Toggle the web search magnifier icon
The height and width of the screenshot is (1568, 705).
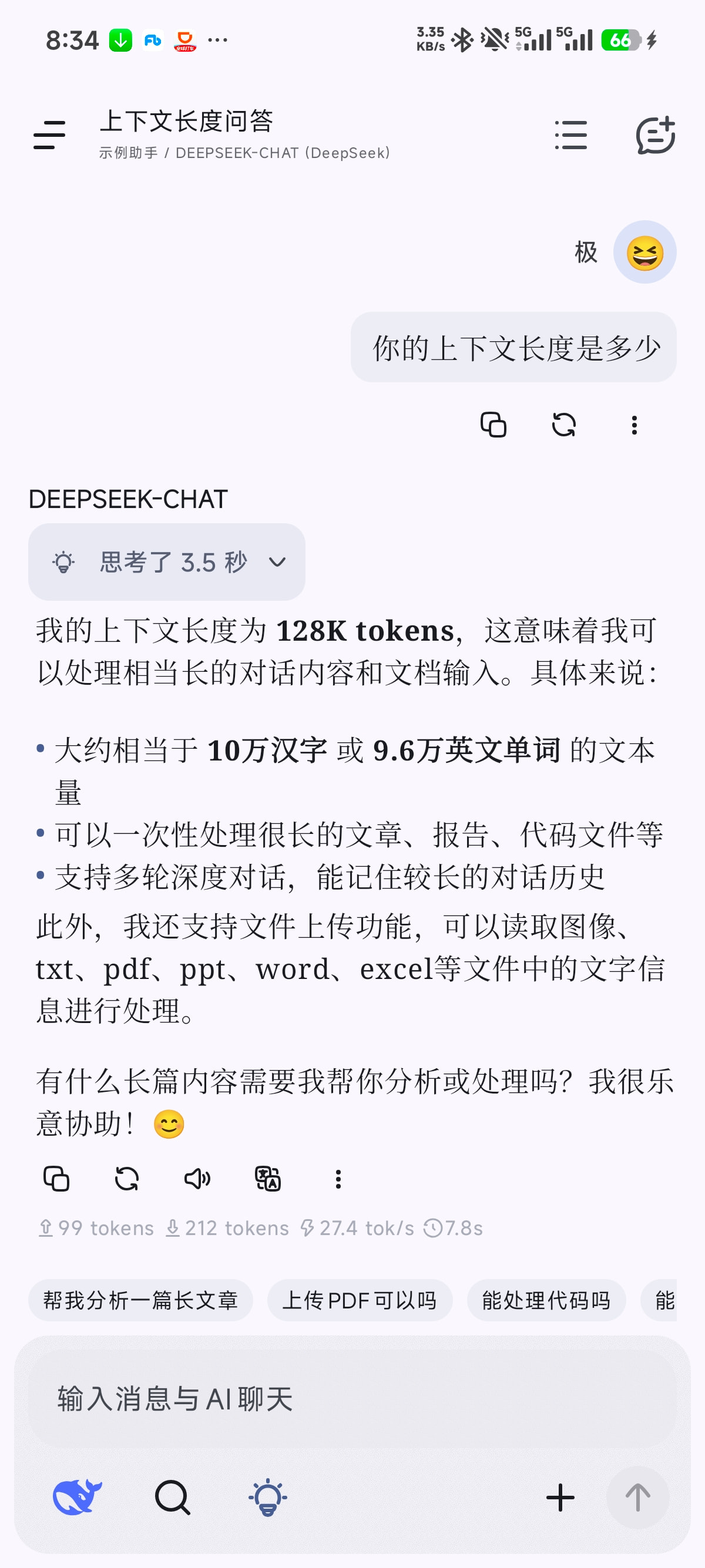(172, 1497)
